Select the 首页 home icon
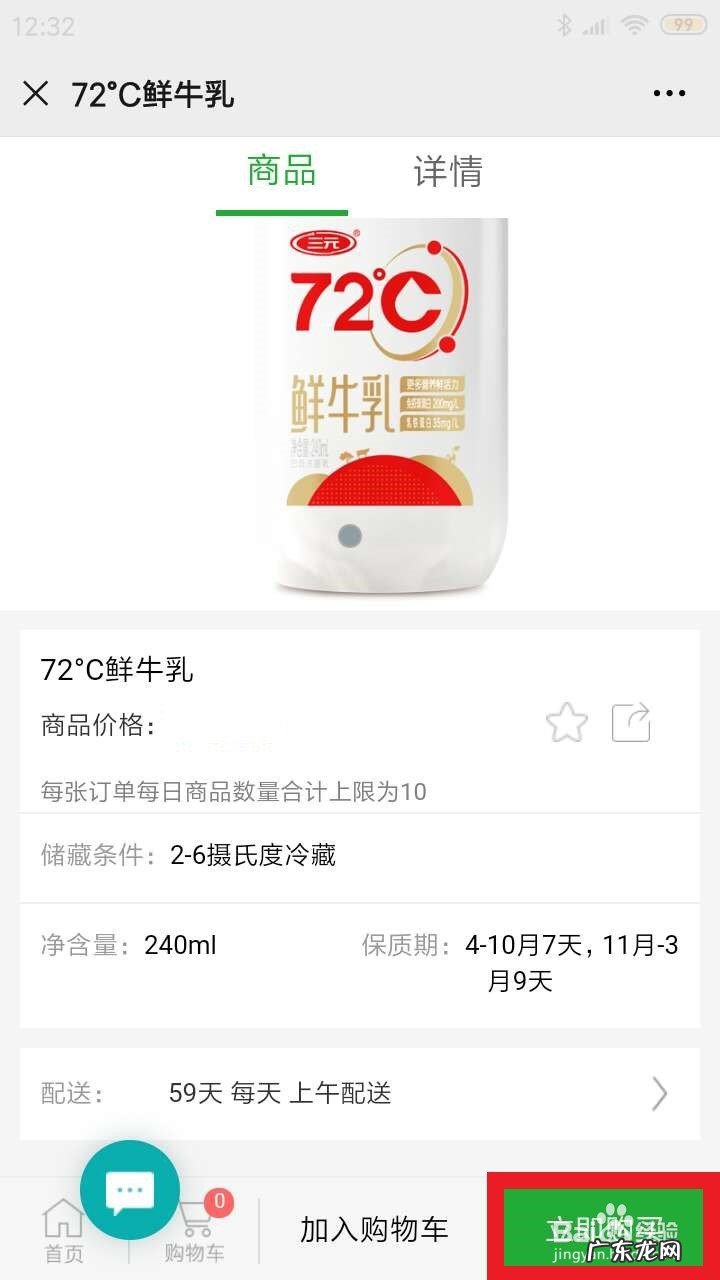Screen dimensions: 720x1280 coord(62,1222)
